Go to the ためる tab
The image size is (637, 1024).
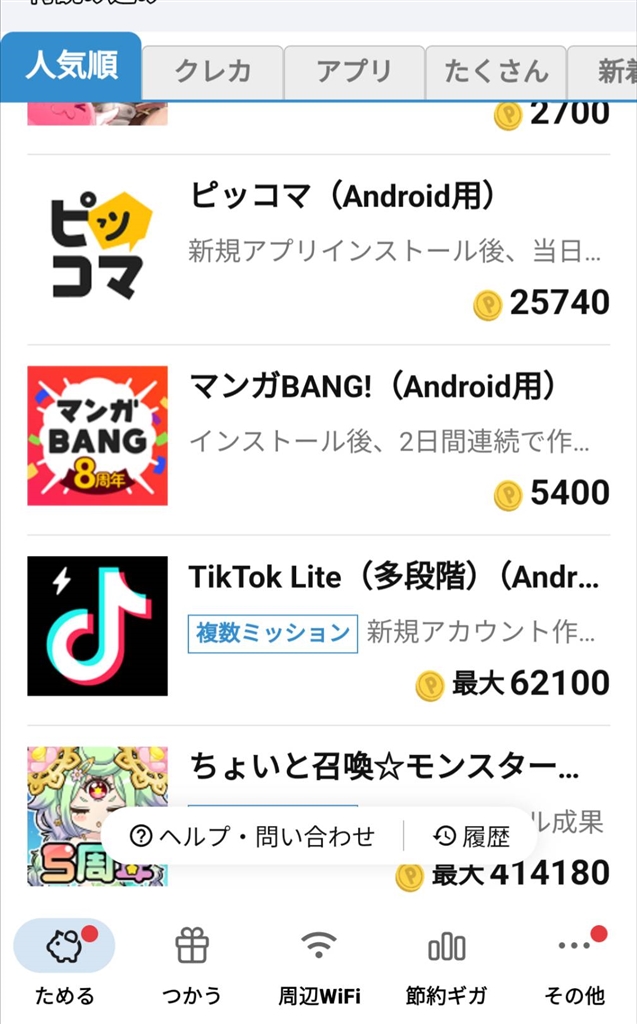tap(64, 965)
